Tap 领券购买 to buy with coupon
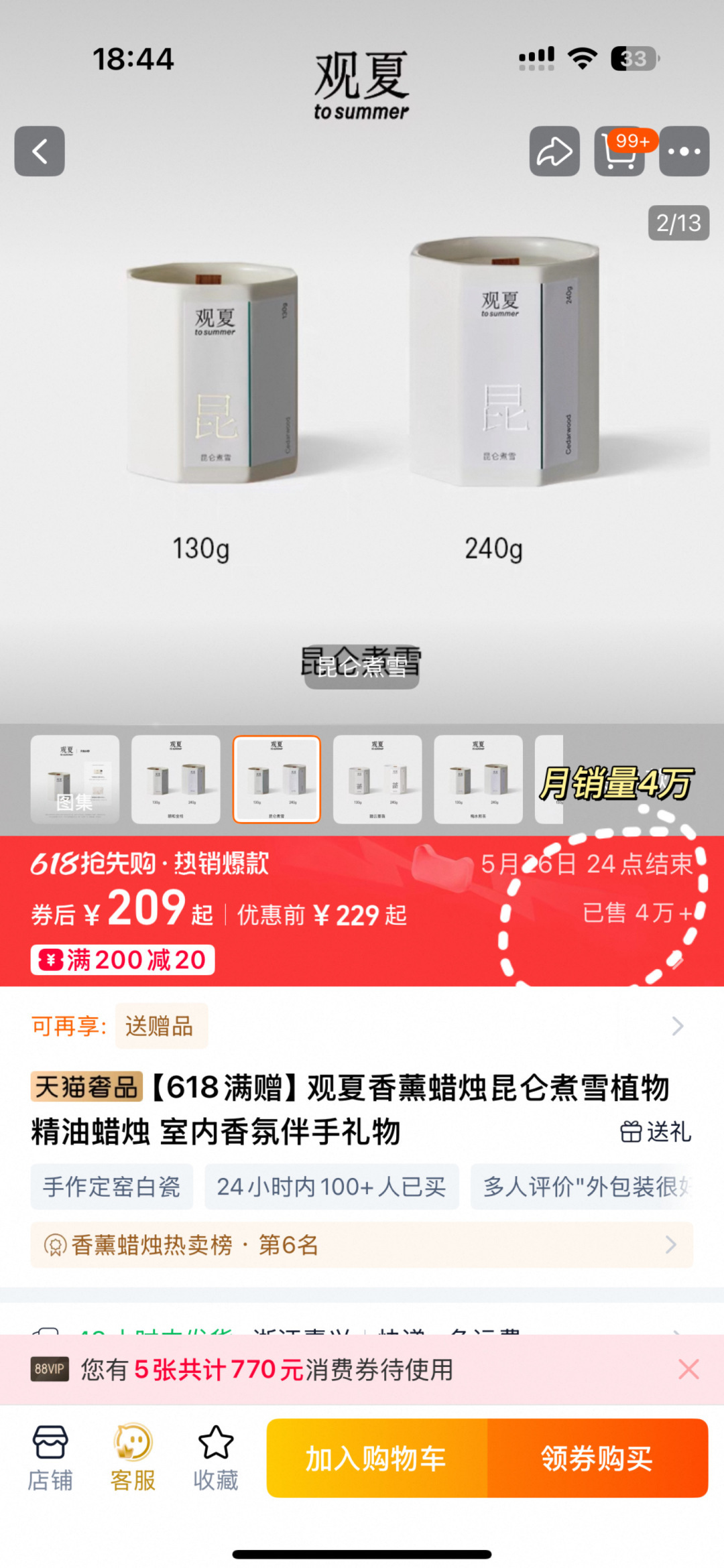The width and height of the screenshot is (724, 1568). pyautogui.click(x=598, y=1458)
